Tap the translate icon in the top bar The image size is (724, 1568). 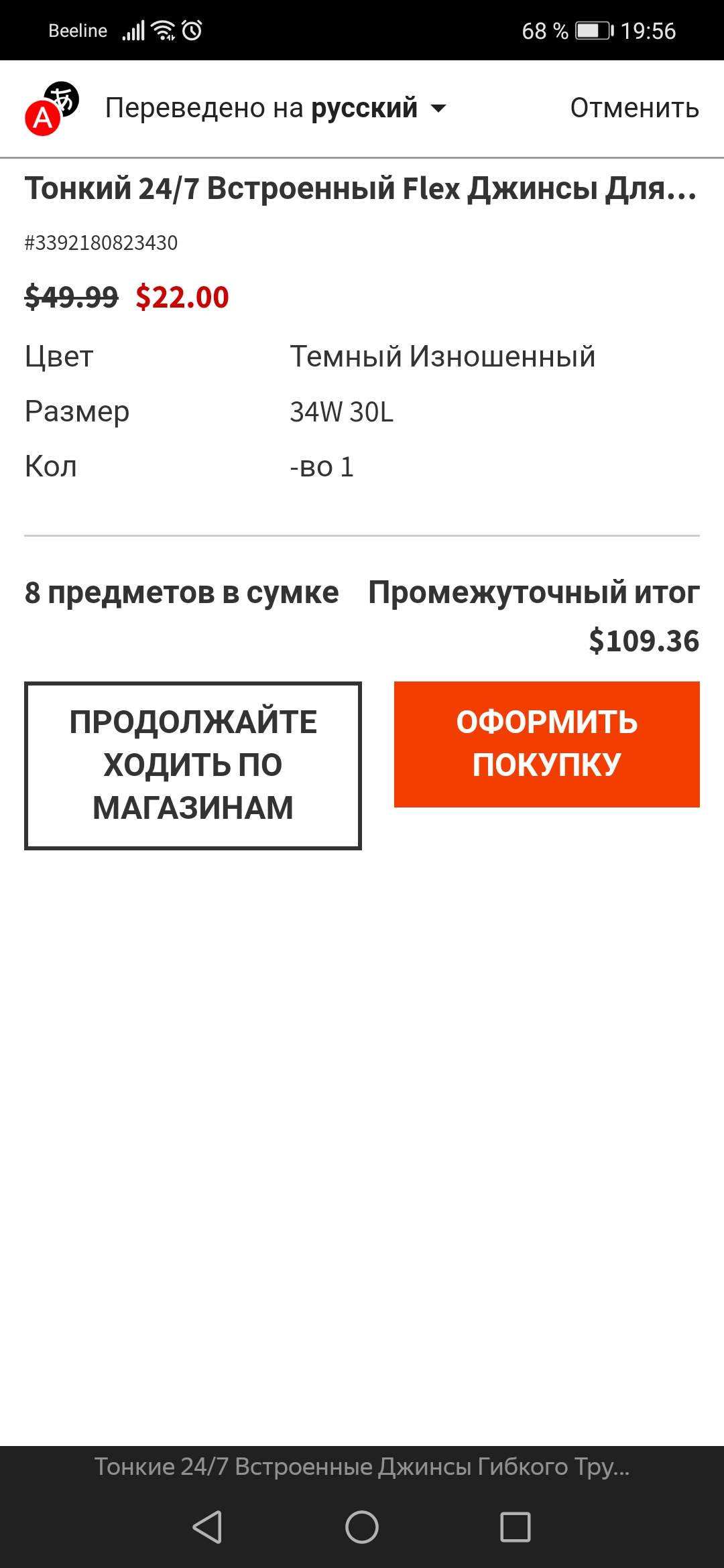(52, 109)
